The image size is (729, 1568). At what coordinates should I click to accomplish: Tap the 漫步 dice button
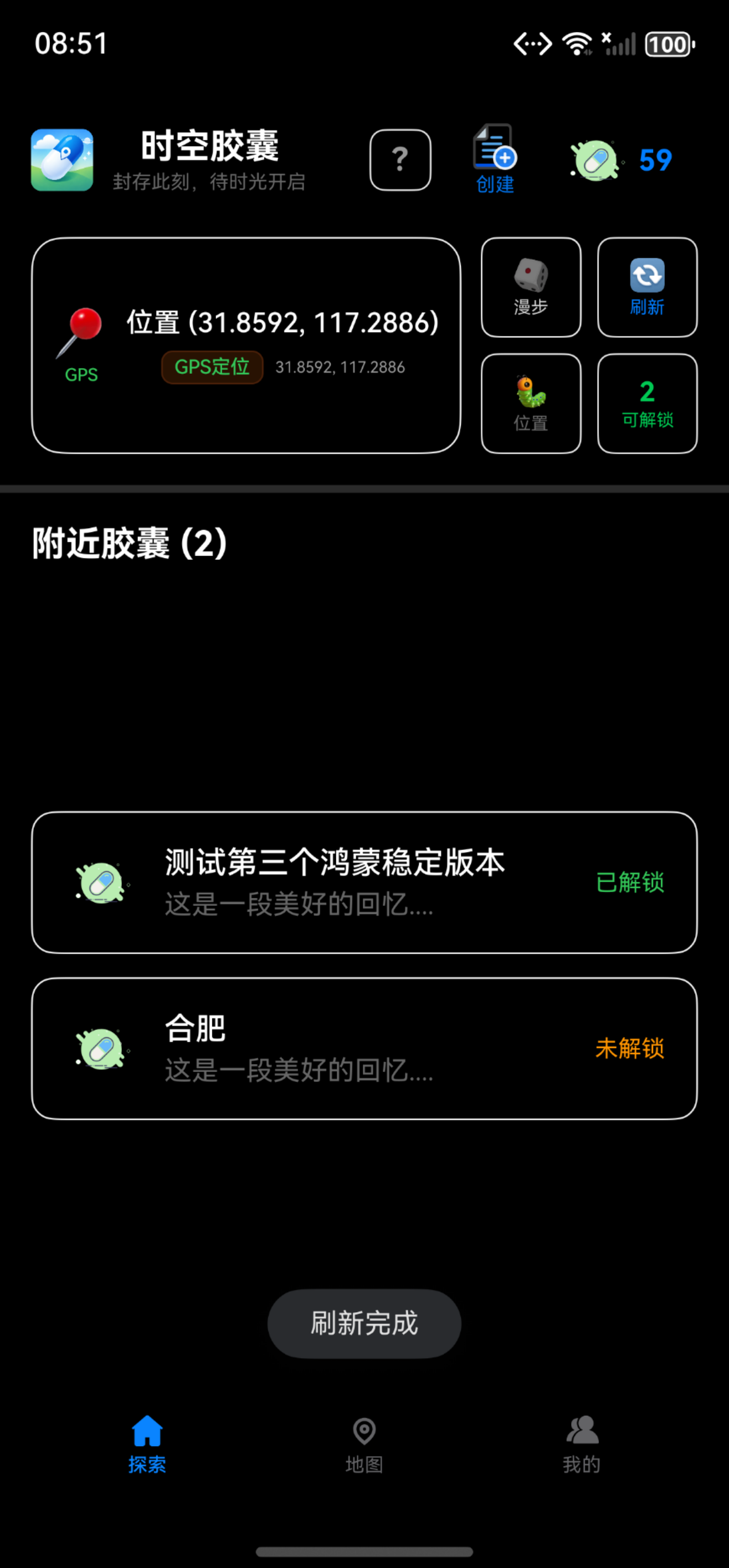(x=531, y=287)
